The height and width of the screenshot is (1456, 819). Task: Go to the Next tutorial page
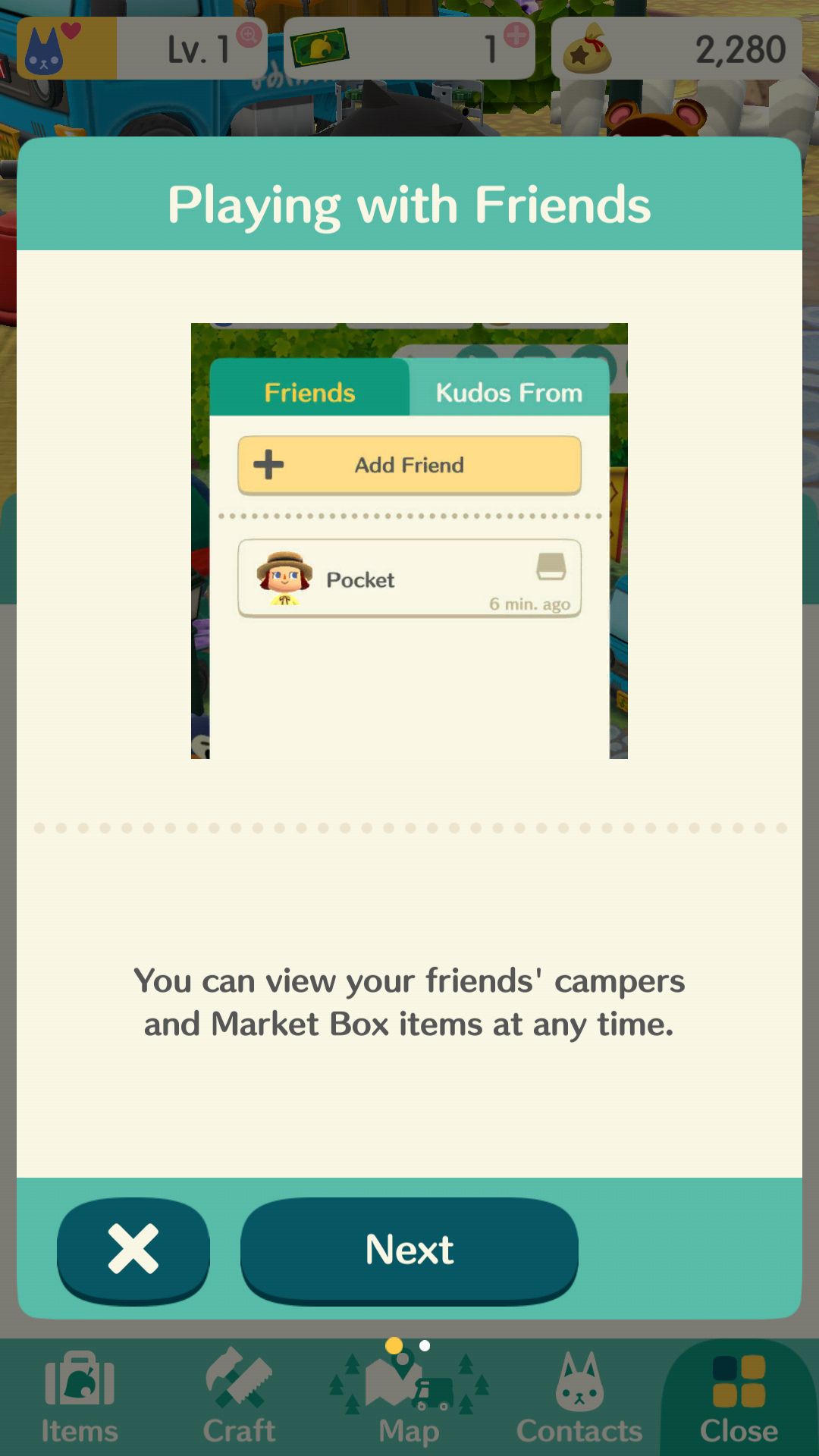[x=409, y=1250]
